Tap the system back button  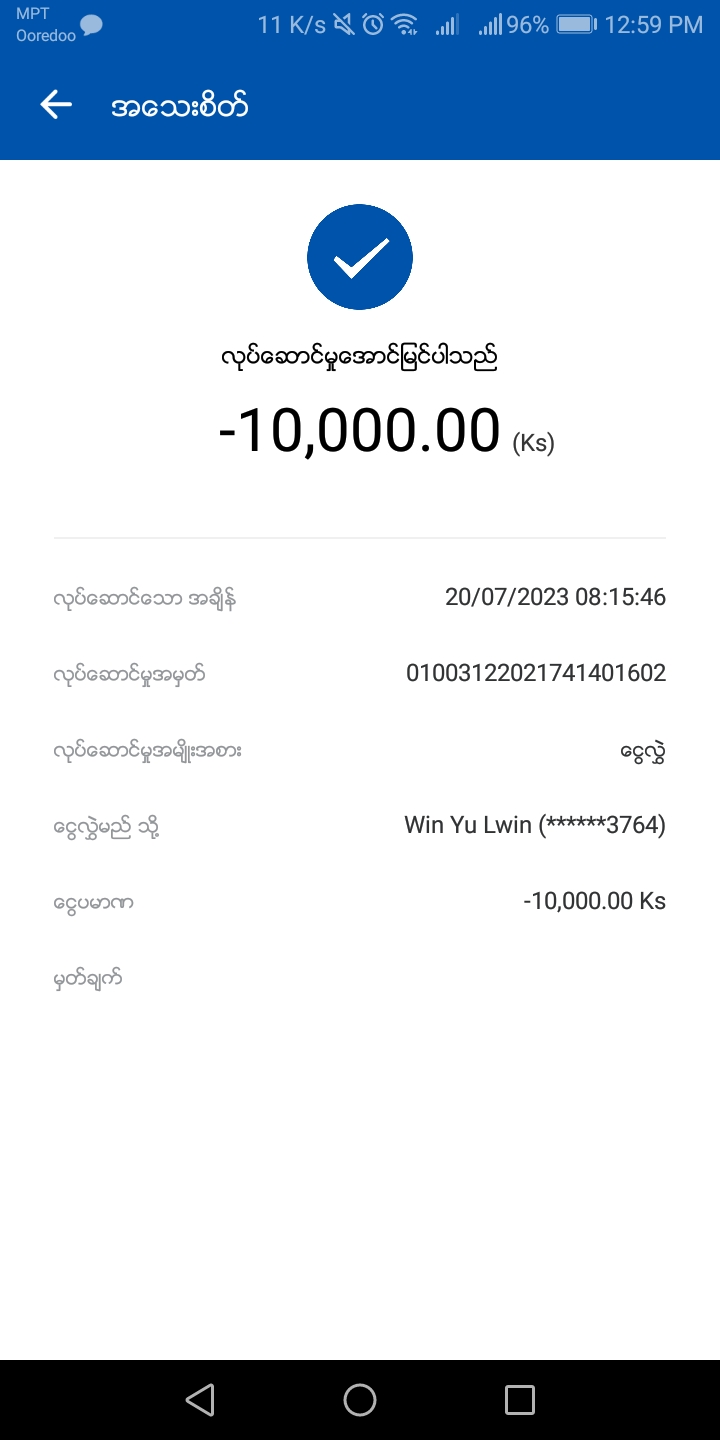pos(200,1399)
